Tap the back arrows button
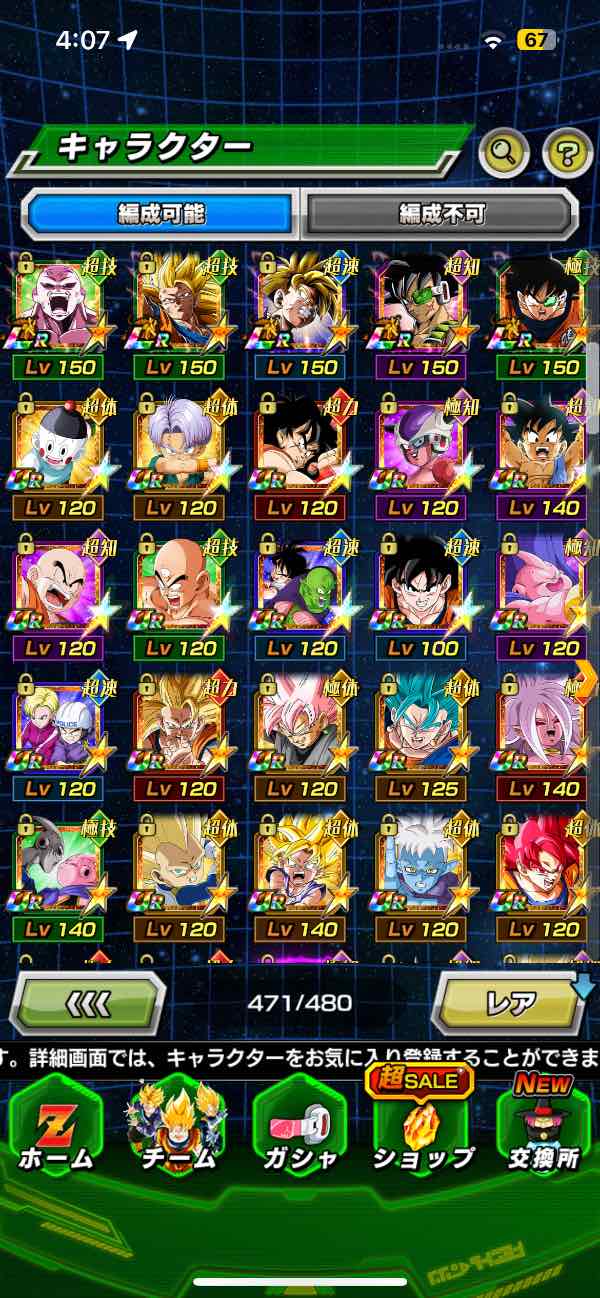The width and height of the screenshot is (600, 1298). 87,1002
